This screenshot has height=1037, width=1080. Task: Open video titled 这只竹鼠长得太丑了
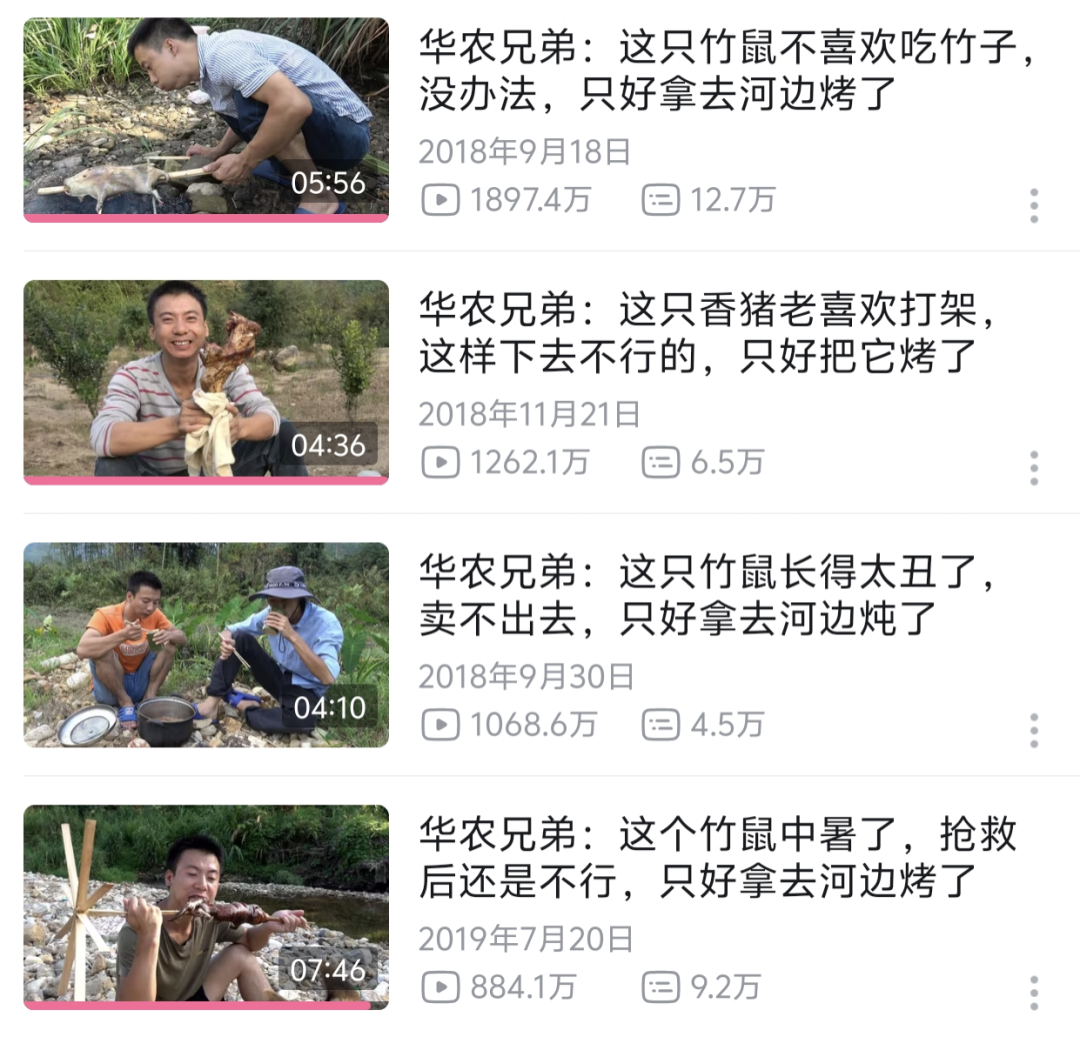click(x=708, y=595)
